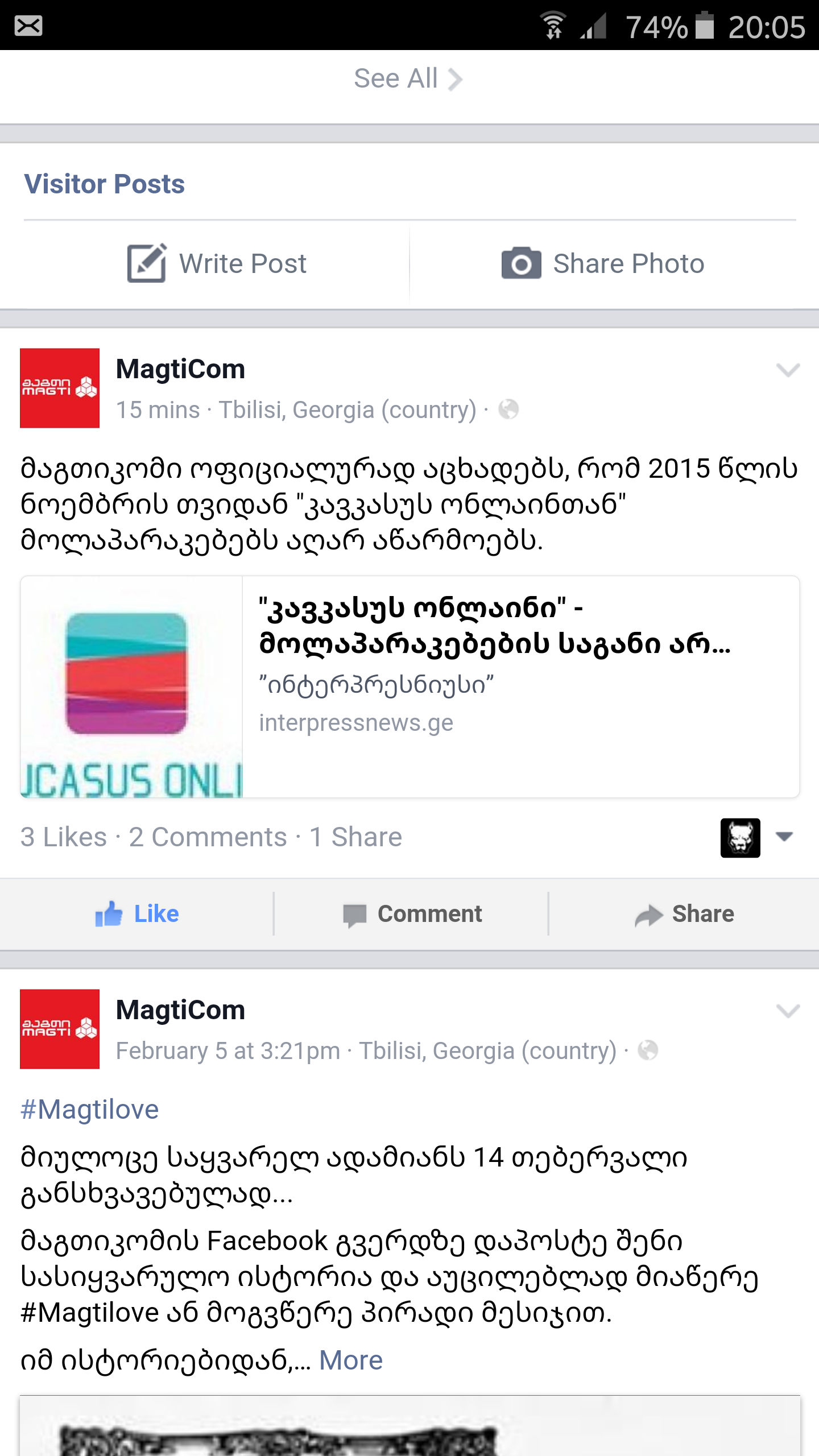This screenshot has height=1456, width=819.
Task: Comment on the 15 mins MagtiCom post
Action: point(412,914)
